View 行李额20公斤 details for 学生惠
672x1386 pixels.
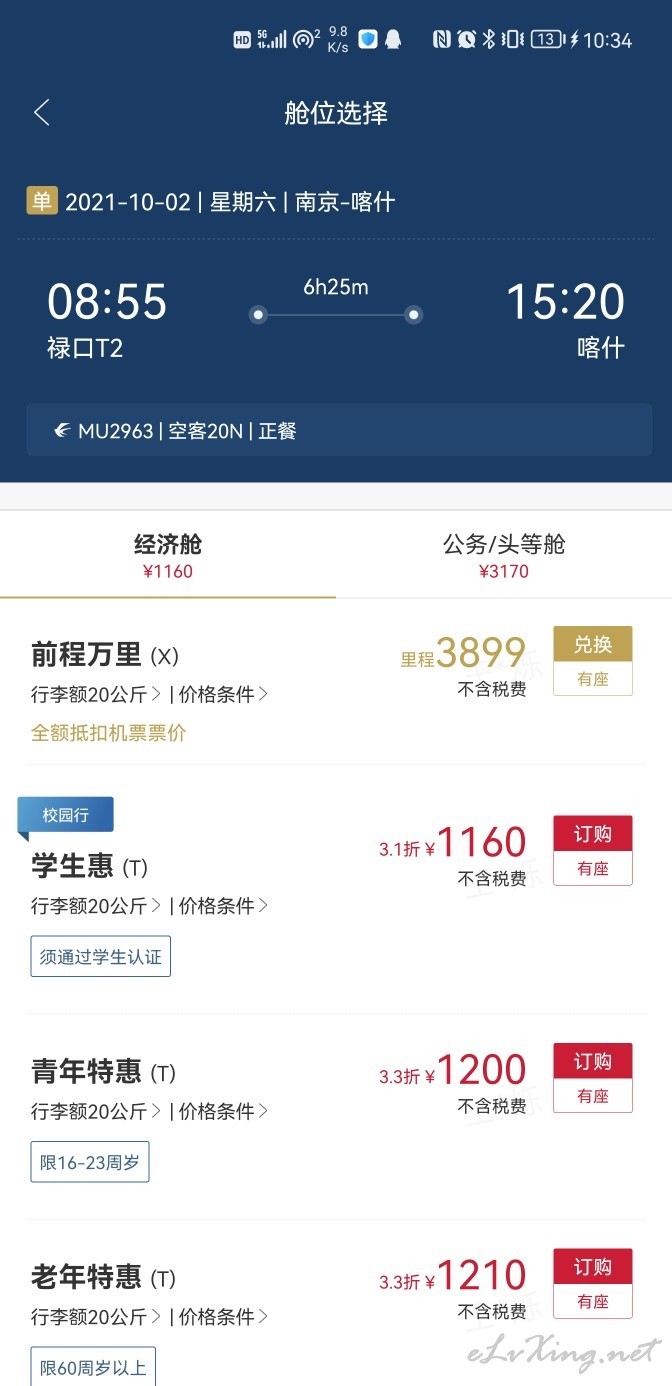(96, 905)
